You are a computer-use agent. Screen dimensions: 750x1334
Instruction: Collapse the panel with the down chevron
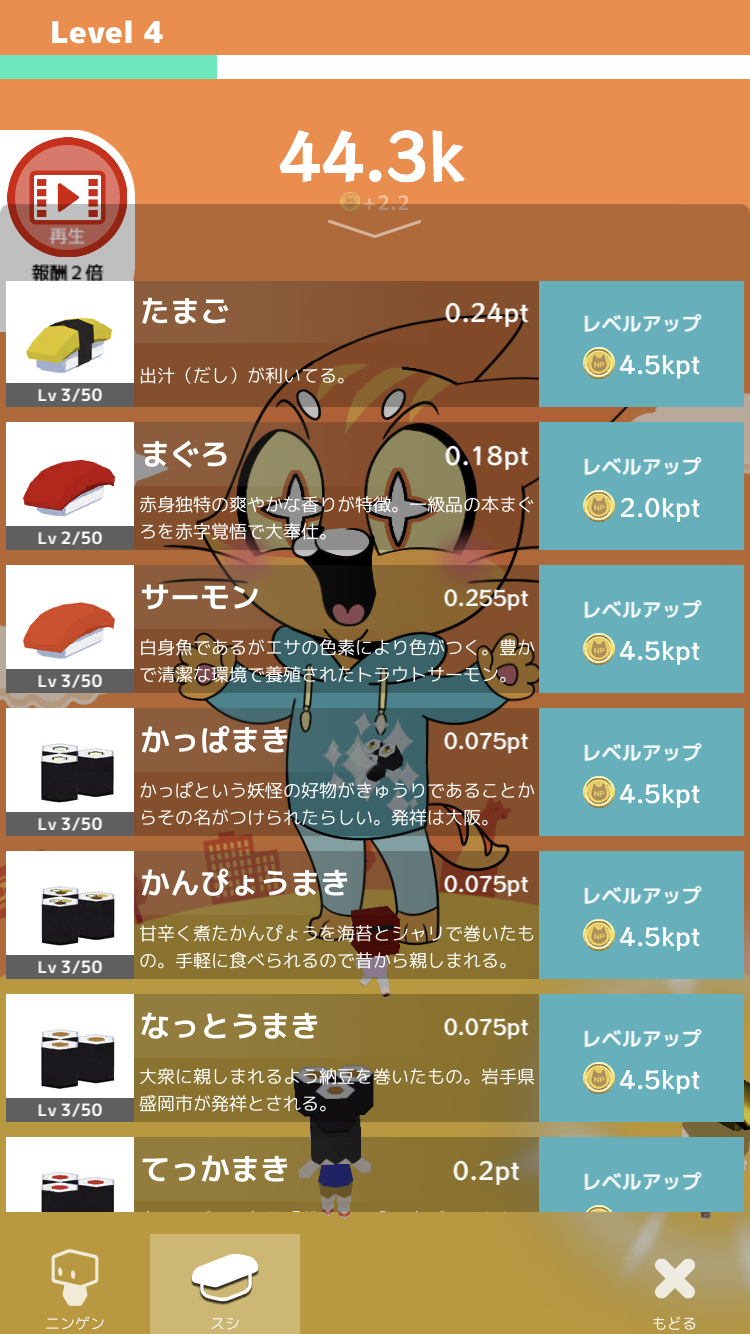coord(374,229)
